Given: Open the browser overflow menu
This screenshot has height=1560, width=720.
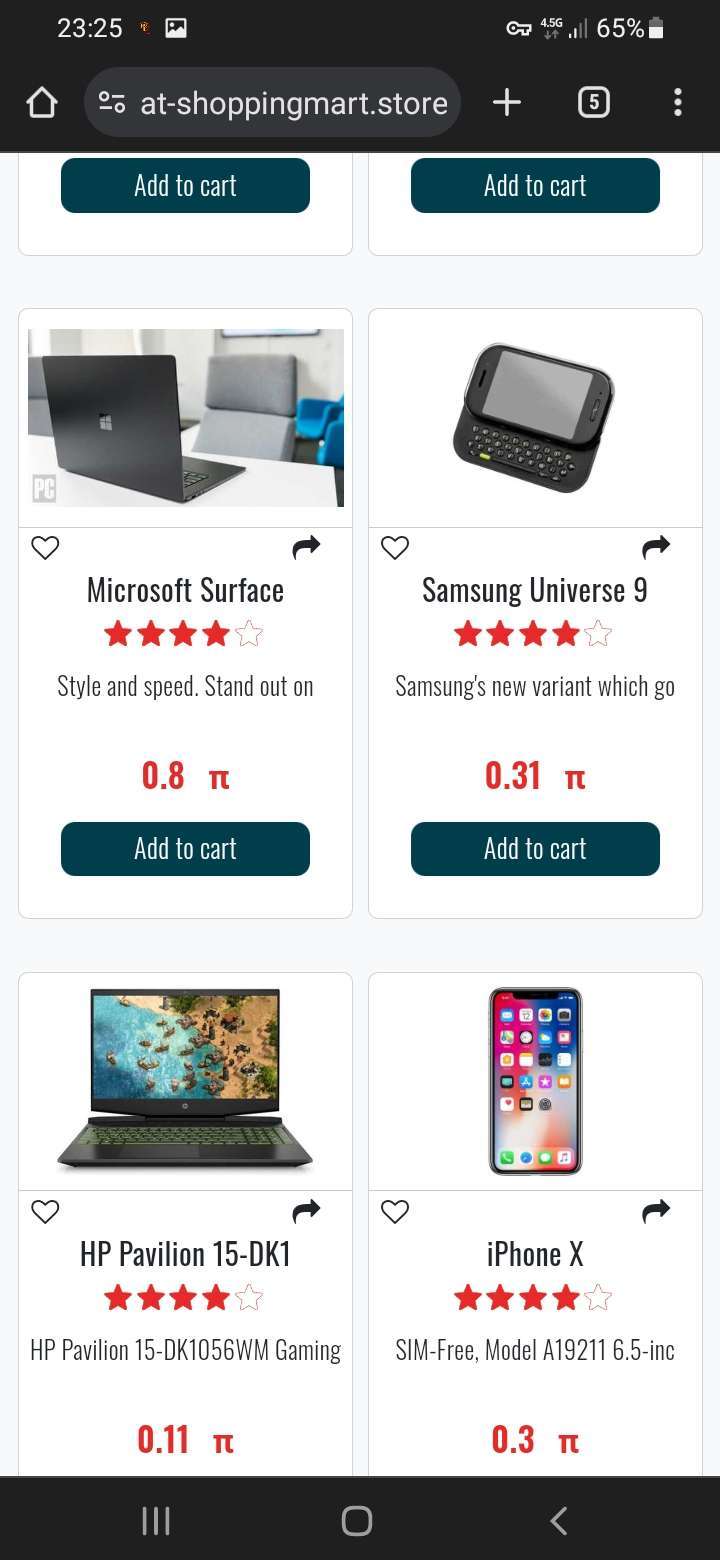Looking at the screenshot, I should 677,102.
